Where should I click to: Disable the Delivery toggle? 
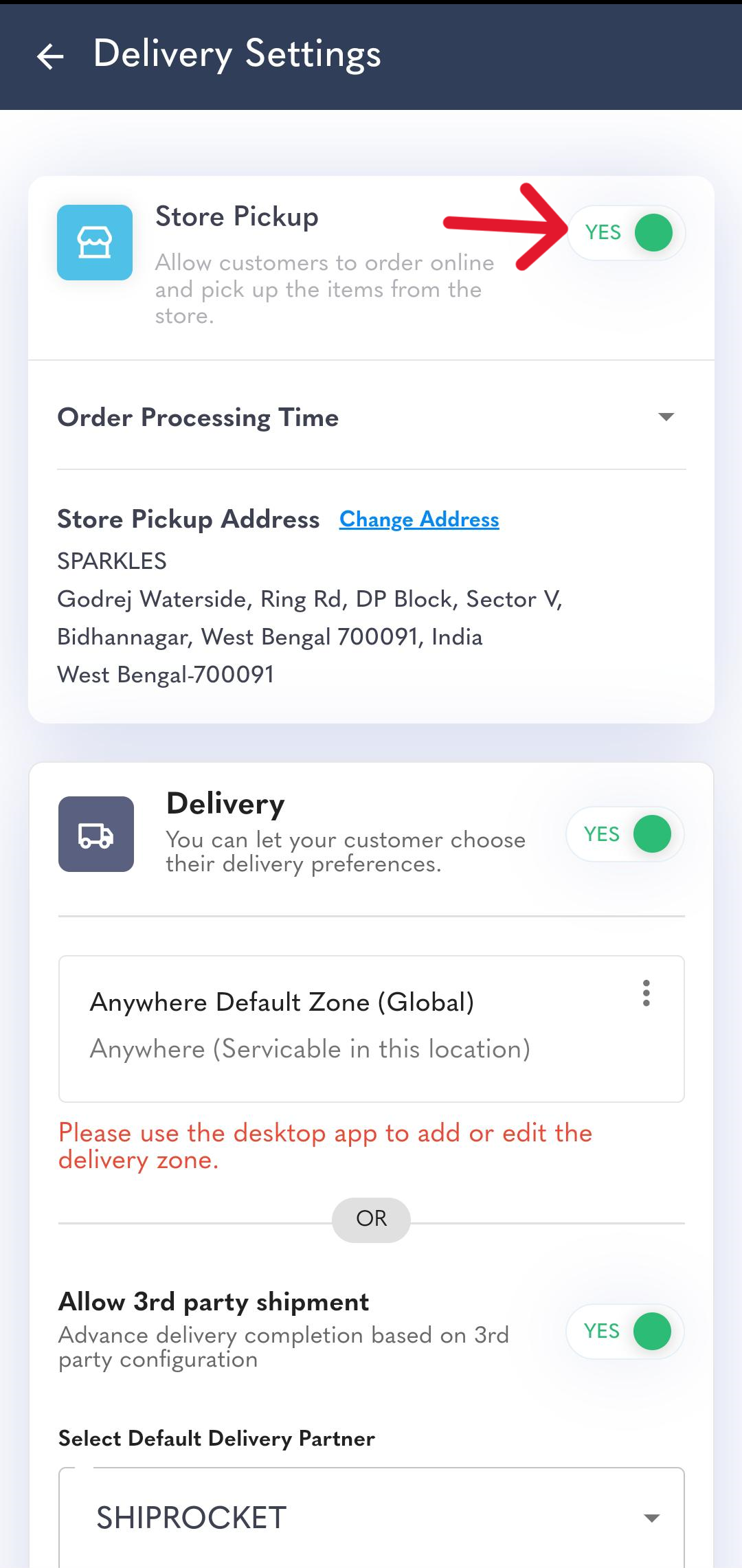click(x=625, y=834)
